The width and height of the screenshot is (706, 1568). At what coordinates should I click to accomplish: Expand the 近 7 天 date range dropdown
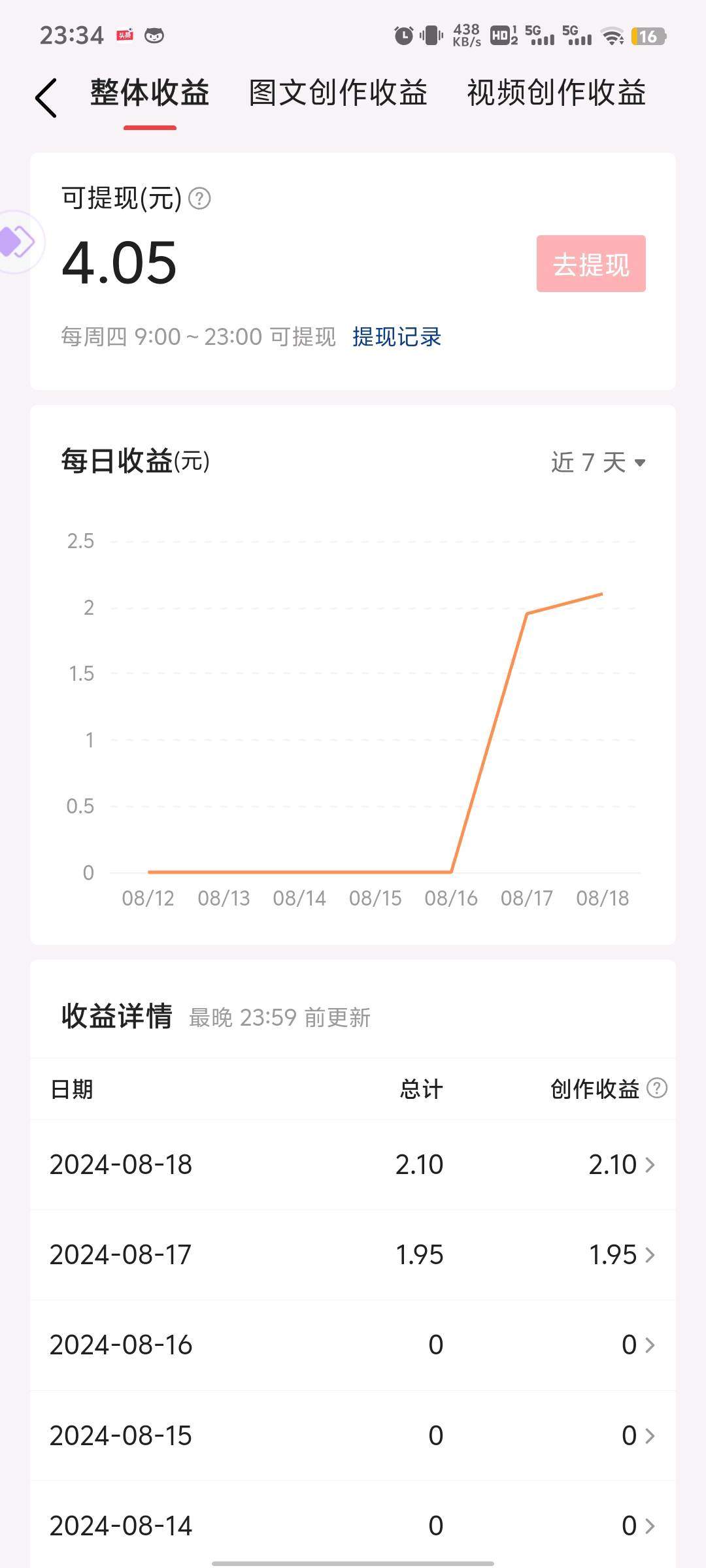pyautogui.click(x=598, y=463)
